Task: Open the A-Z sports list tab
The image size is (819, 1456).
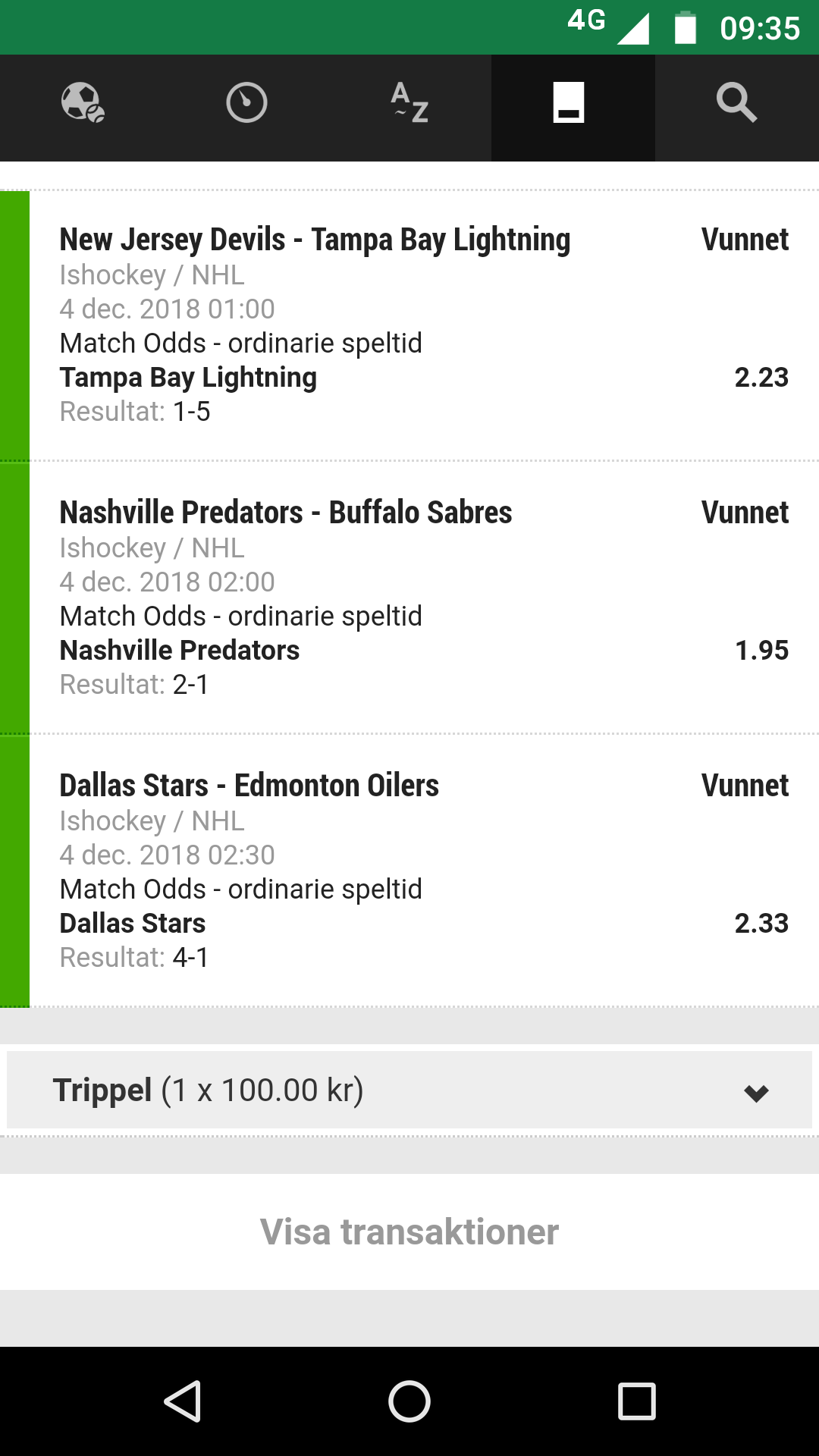Action: tap(410, 103)
